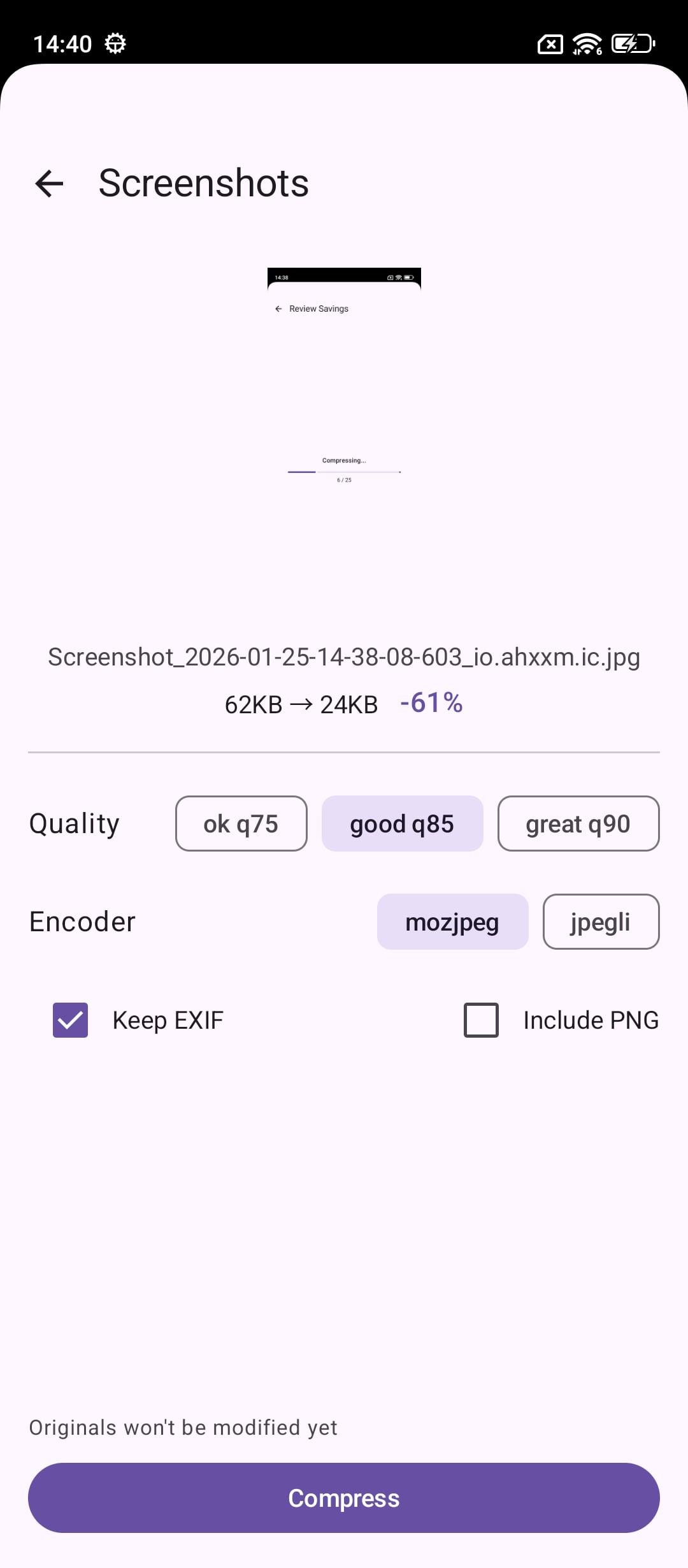The image size is (688, 1568).
Task: Choose good q85 quality
Action: [402, 824]
